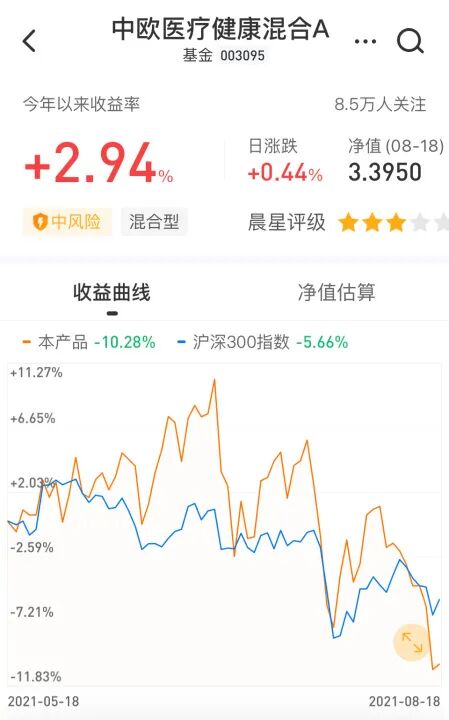Image resolution: width=449 pixels, height=720 pixels.
Task: Select the 收益曲线 tab
Action: (112, 292)
